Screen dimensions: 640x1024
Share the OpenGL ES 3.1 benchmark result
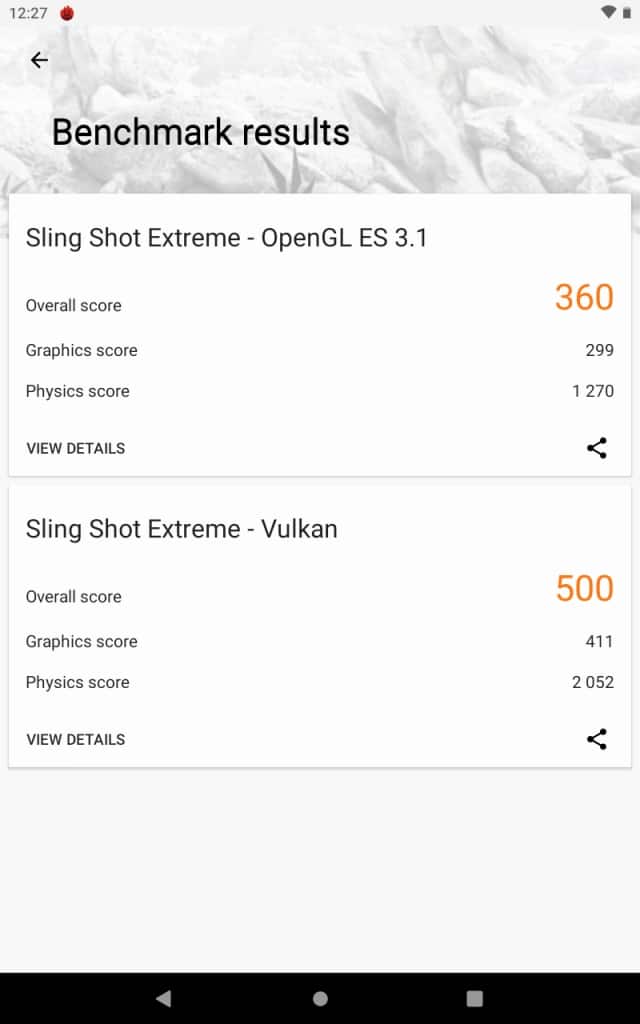[597, 448]
